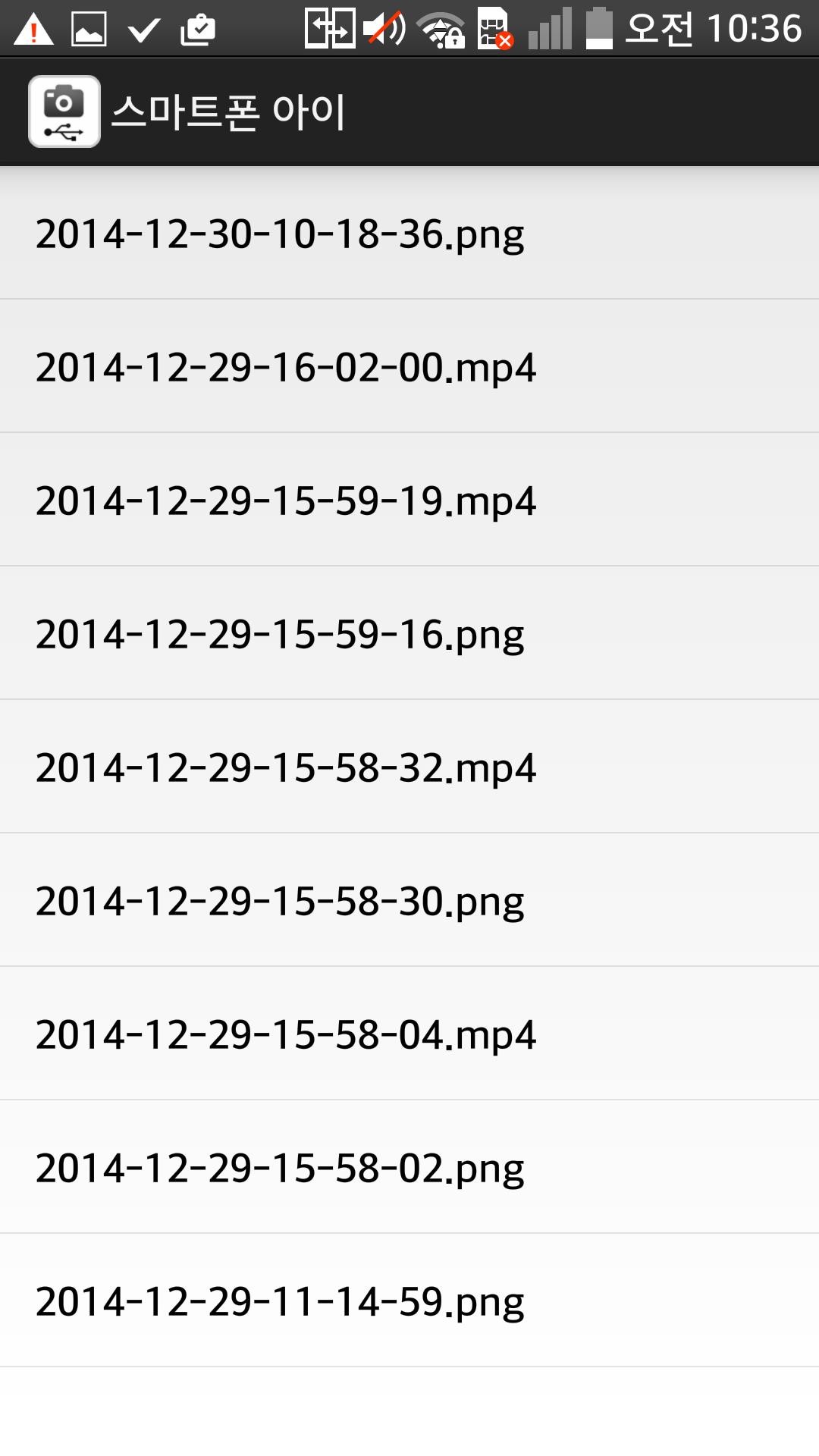Tap the 스마트폰 아이 camera app icon
The width and height of the screenshot is (819, 1456).
click(64, 111)
